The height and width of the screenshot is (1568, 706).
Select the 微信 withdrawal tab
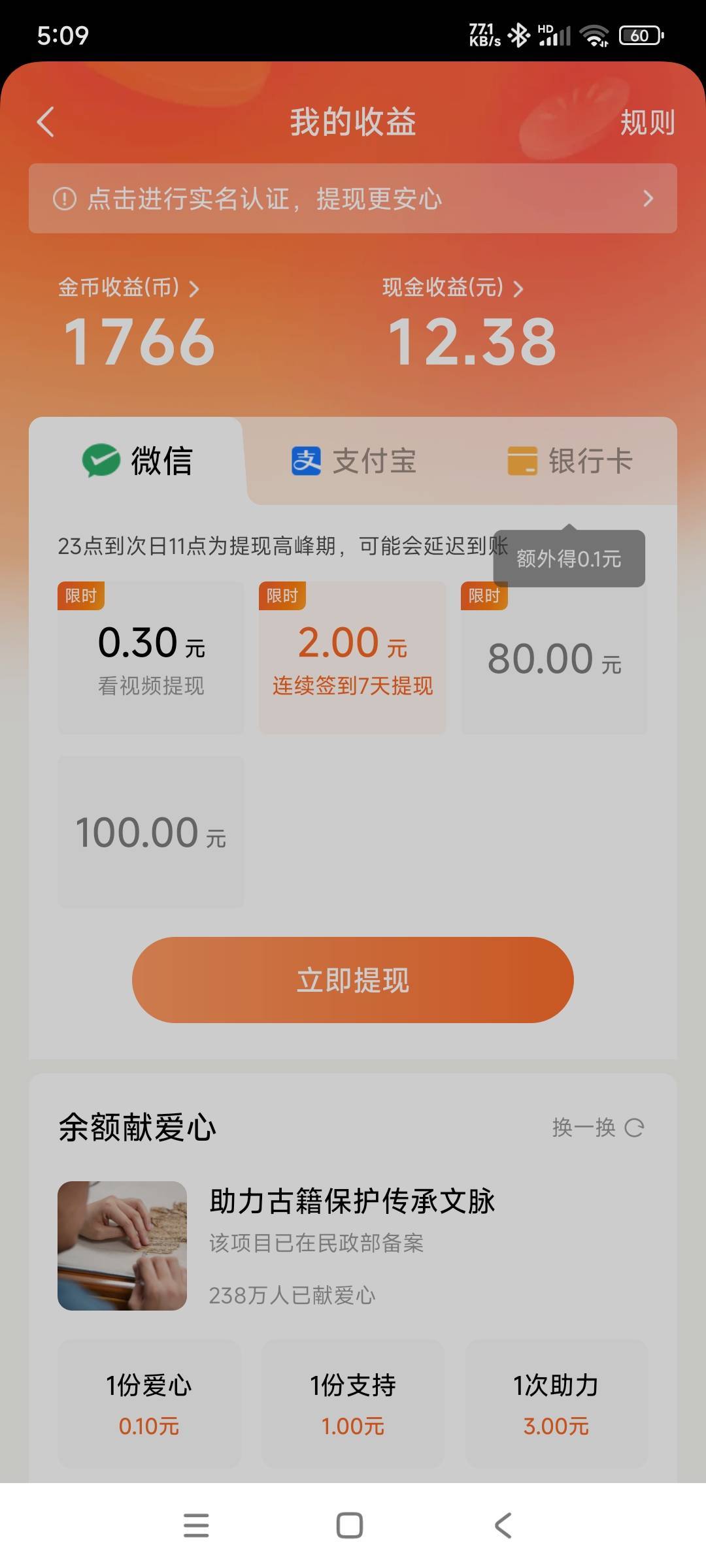(x=137, y=461)
